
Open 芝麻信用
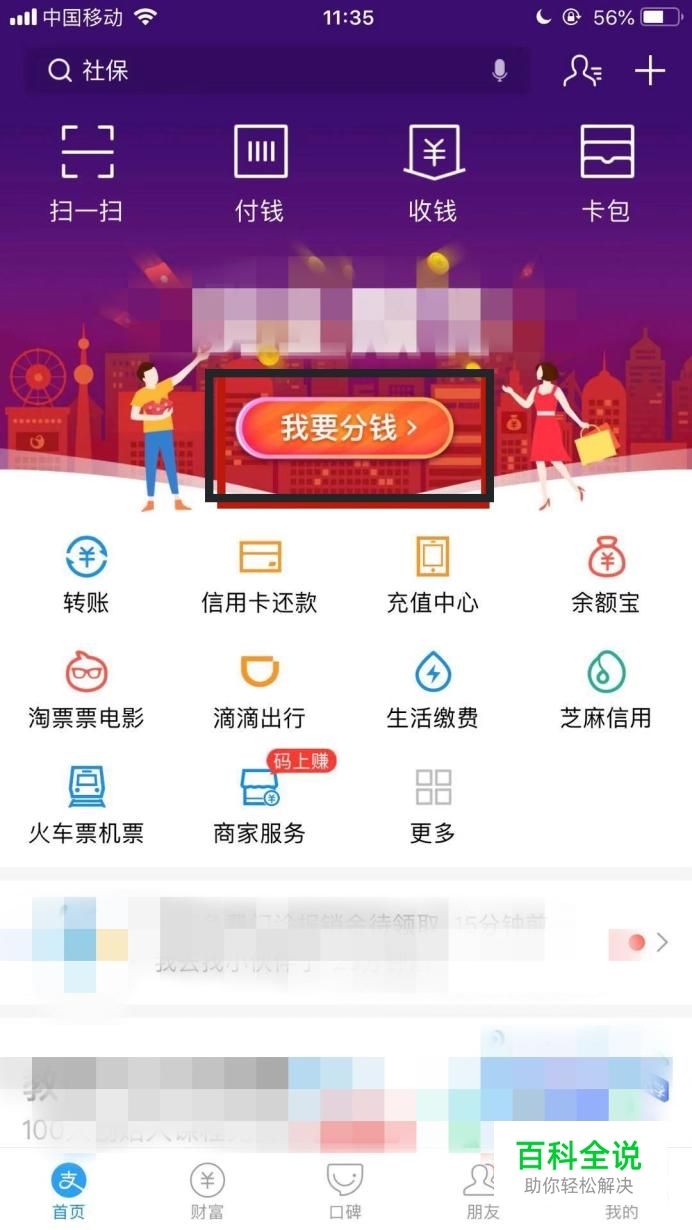[x=606, y=690]
